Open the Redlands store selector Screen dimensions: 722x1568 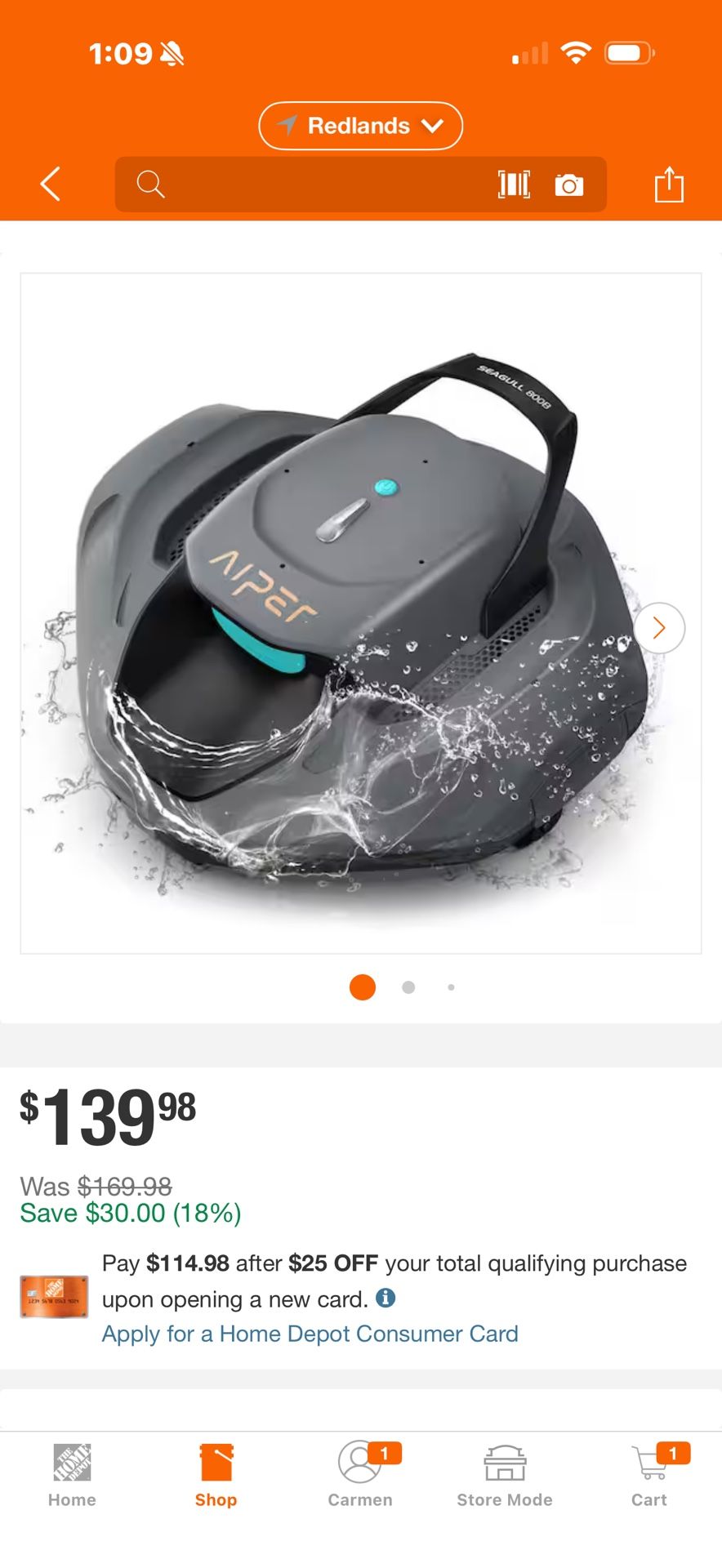click(360, 126)
